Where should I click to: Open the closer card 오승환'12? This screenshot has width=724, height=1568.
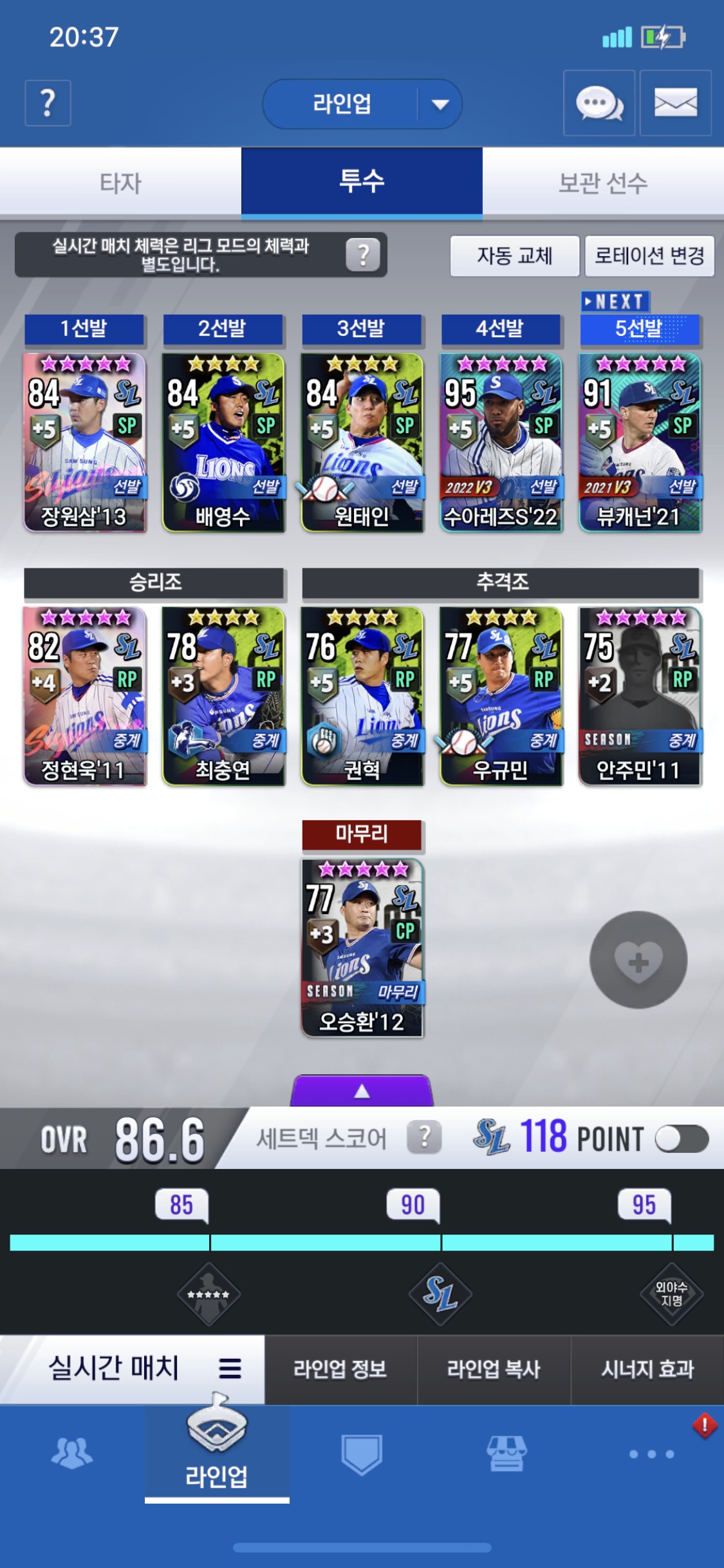362,947
